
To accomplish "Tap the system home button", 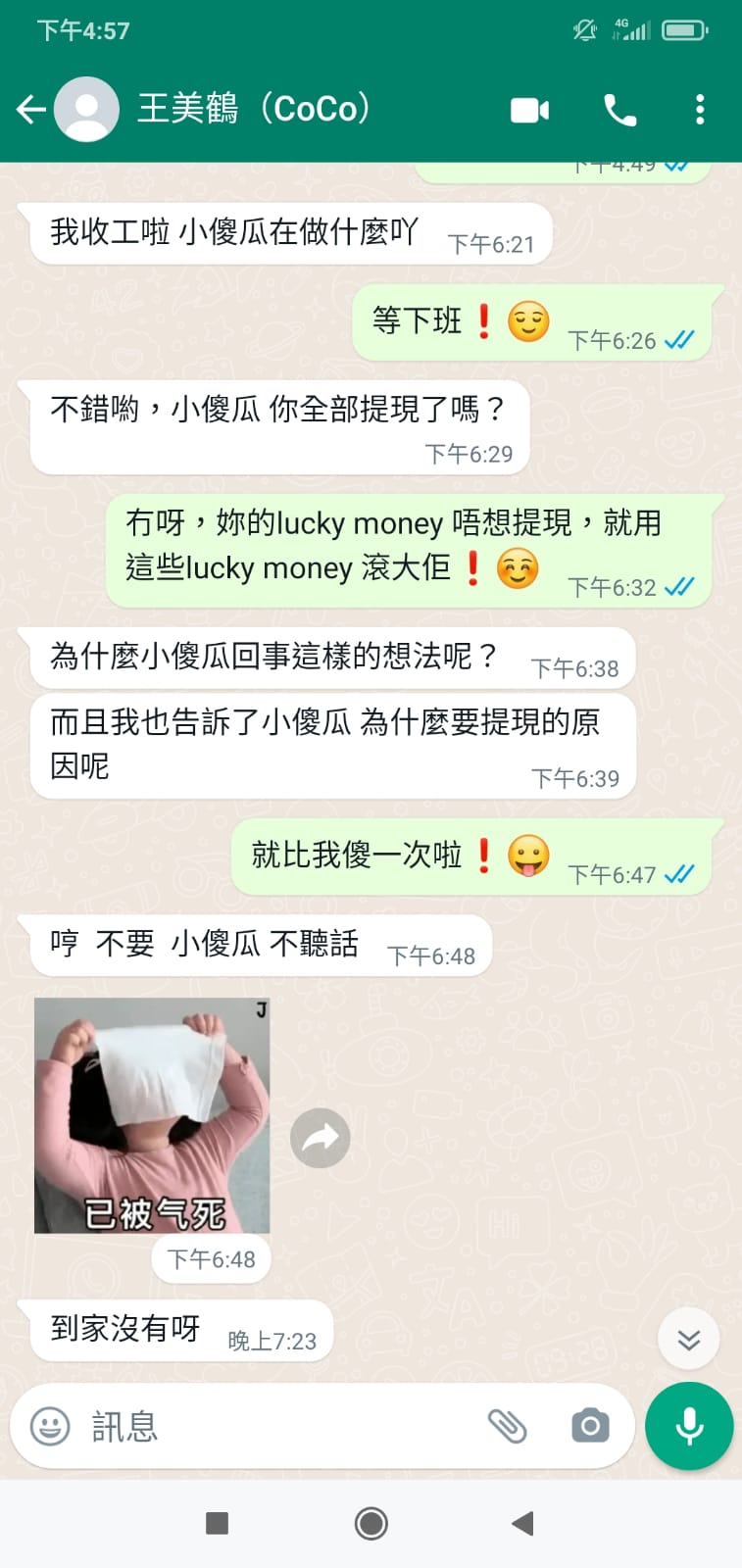I will pyautogui.click(x=371, y=1523).
